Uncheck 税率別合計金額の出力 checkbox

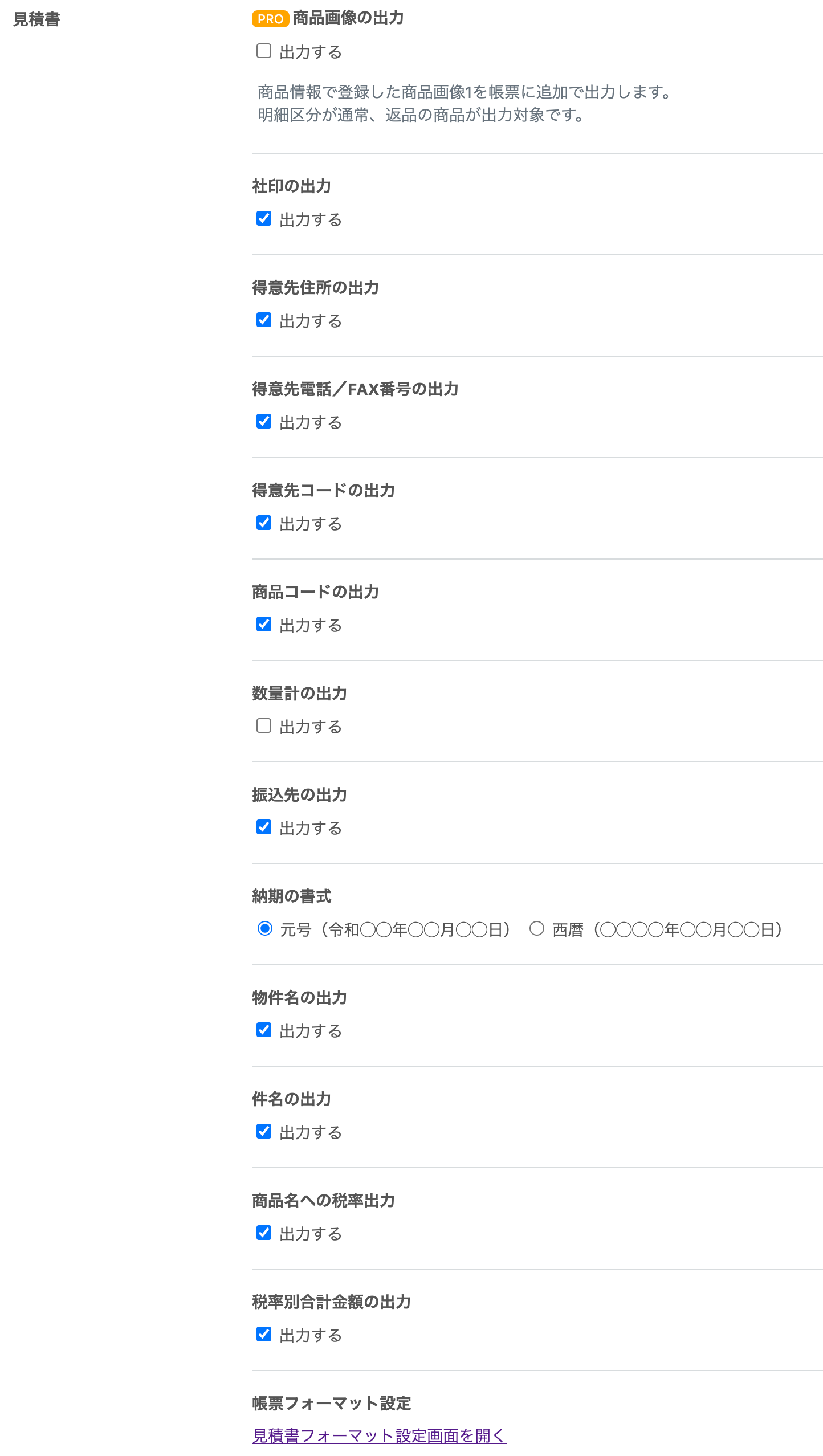point(263,1335)
